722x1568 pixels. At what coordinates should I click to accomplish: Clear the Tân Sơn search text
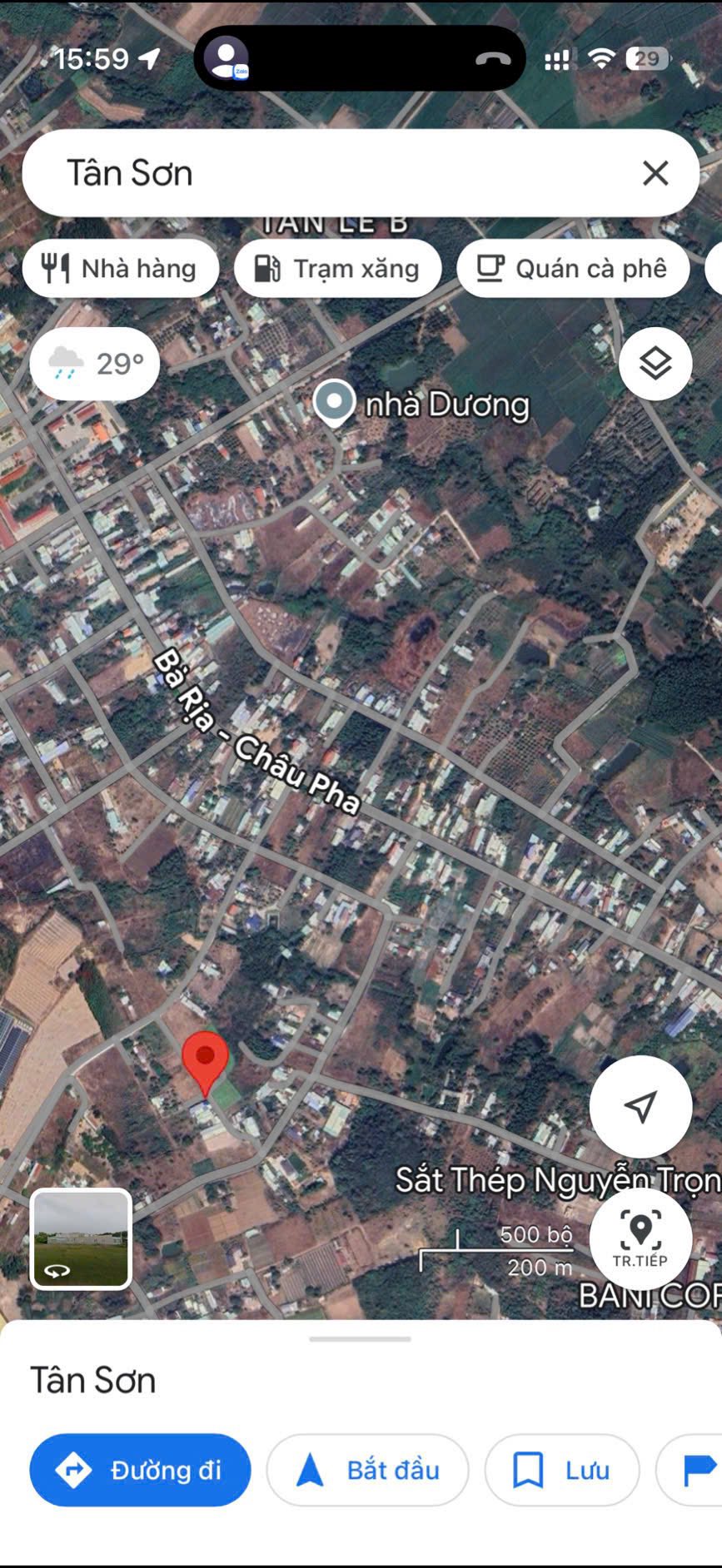pos(655,173)
